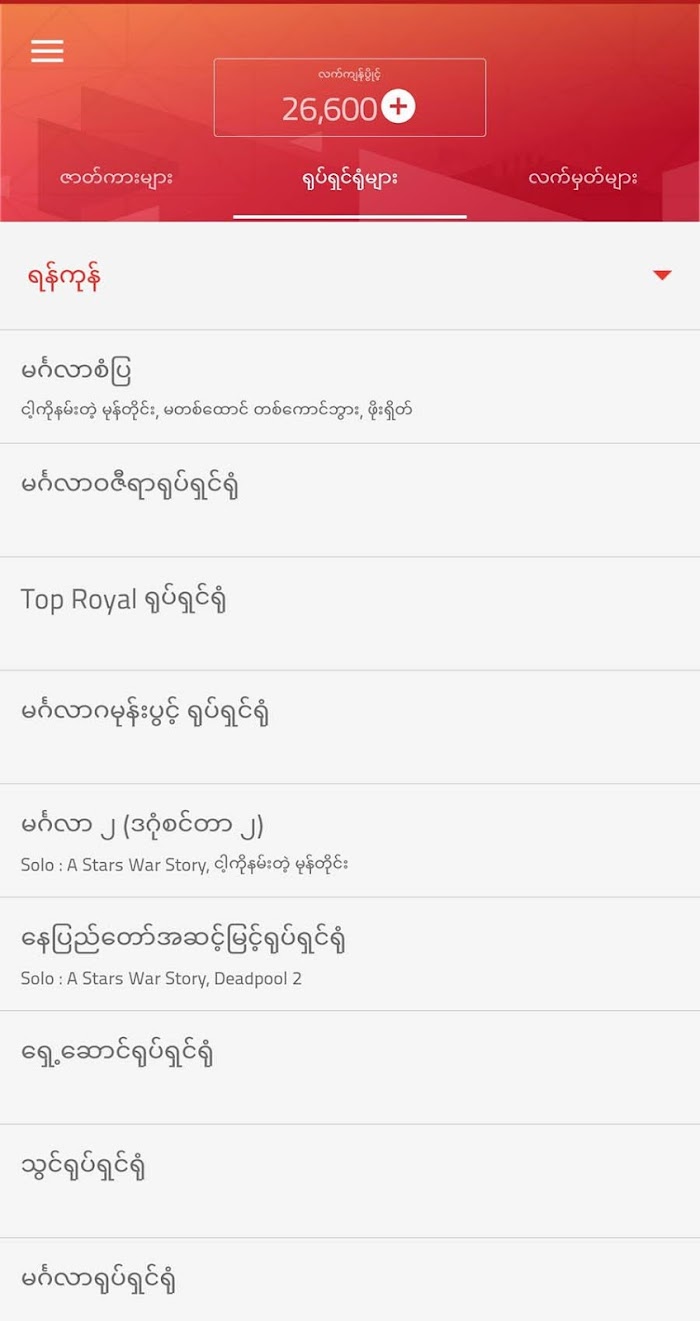Open the hamburger drawer menu
The height and width of the screenshot is (1321, 700).
tap(47, 52)
